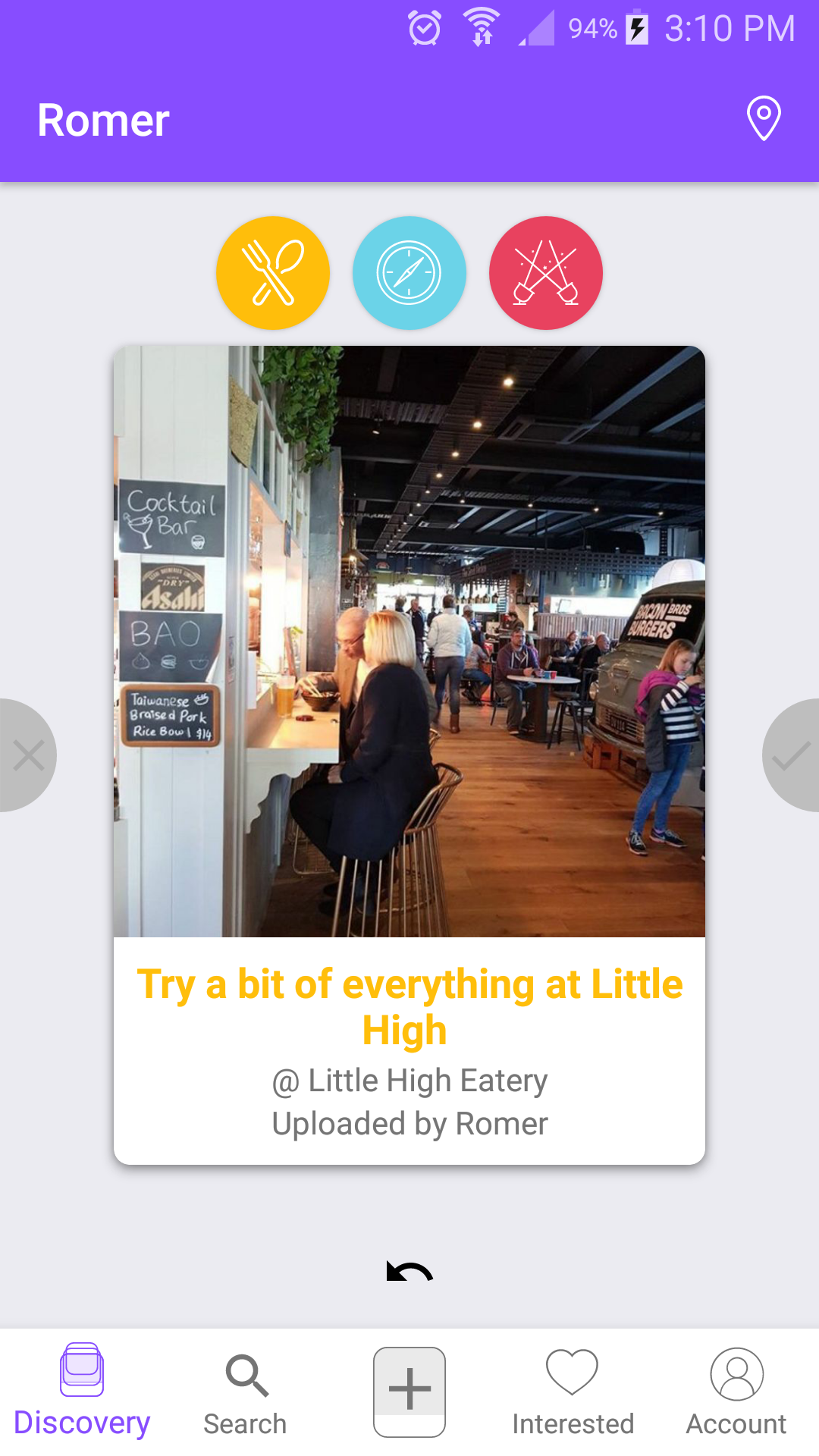Select the yellow food and dining filter
Viewport: 819px width, 1456px height.
[273, 273]
